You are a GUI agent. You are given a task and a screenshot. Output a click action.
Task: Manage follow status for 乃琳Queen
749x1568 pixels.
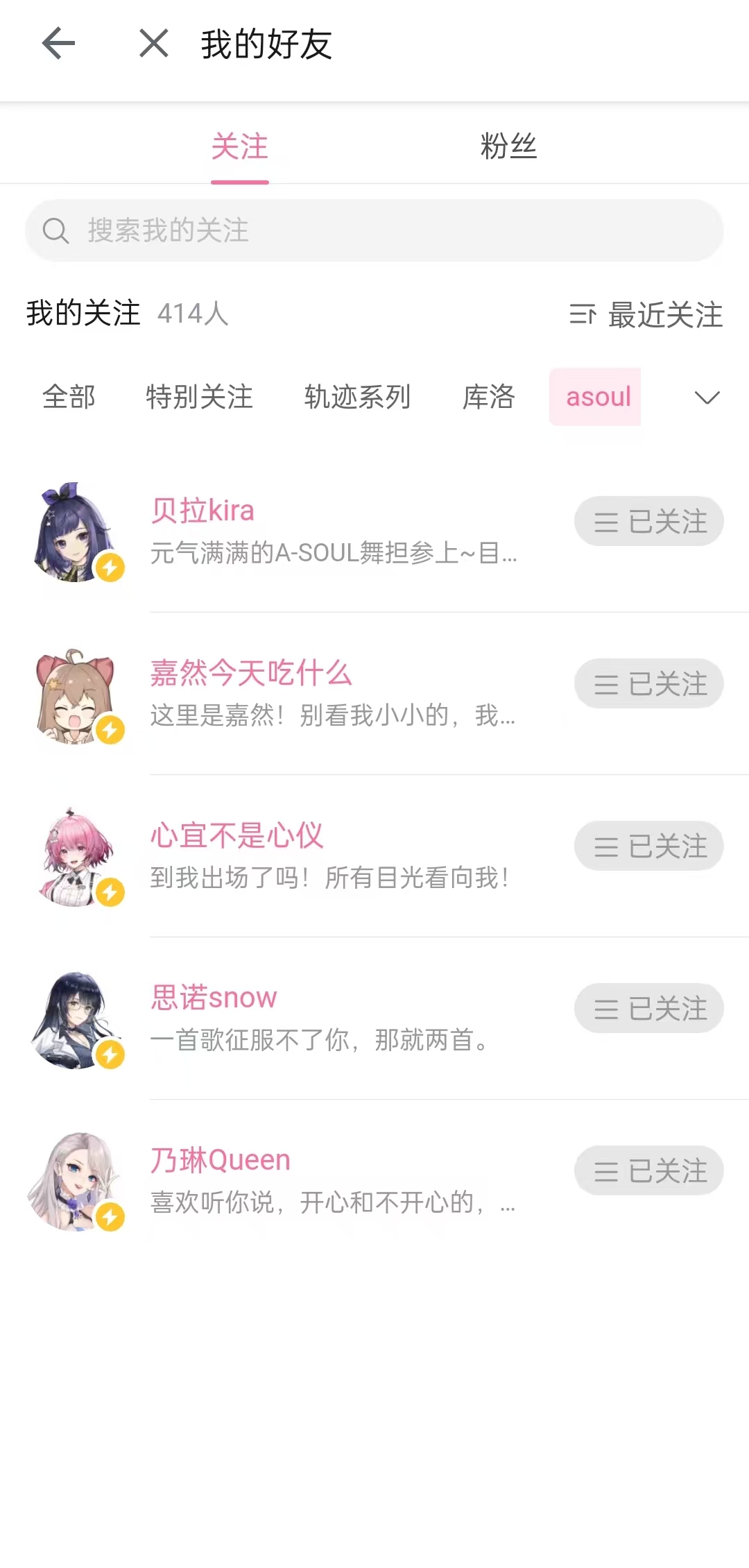coord(648,1170)
